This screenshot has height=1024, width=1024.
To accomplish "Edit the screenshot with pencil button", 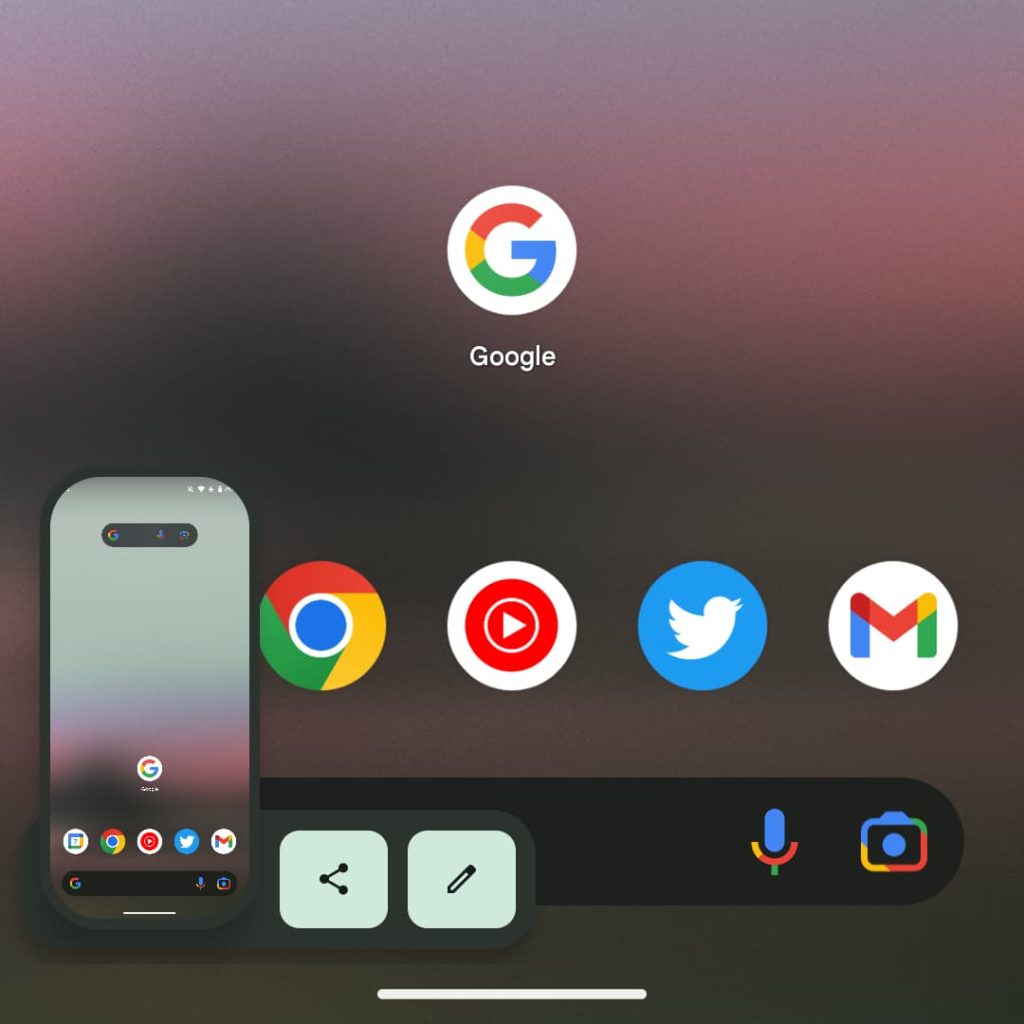I will 461,879.
